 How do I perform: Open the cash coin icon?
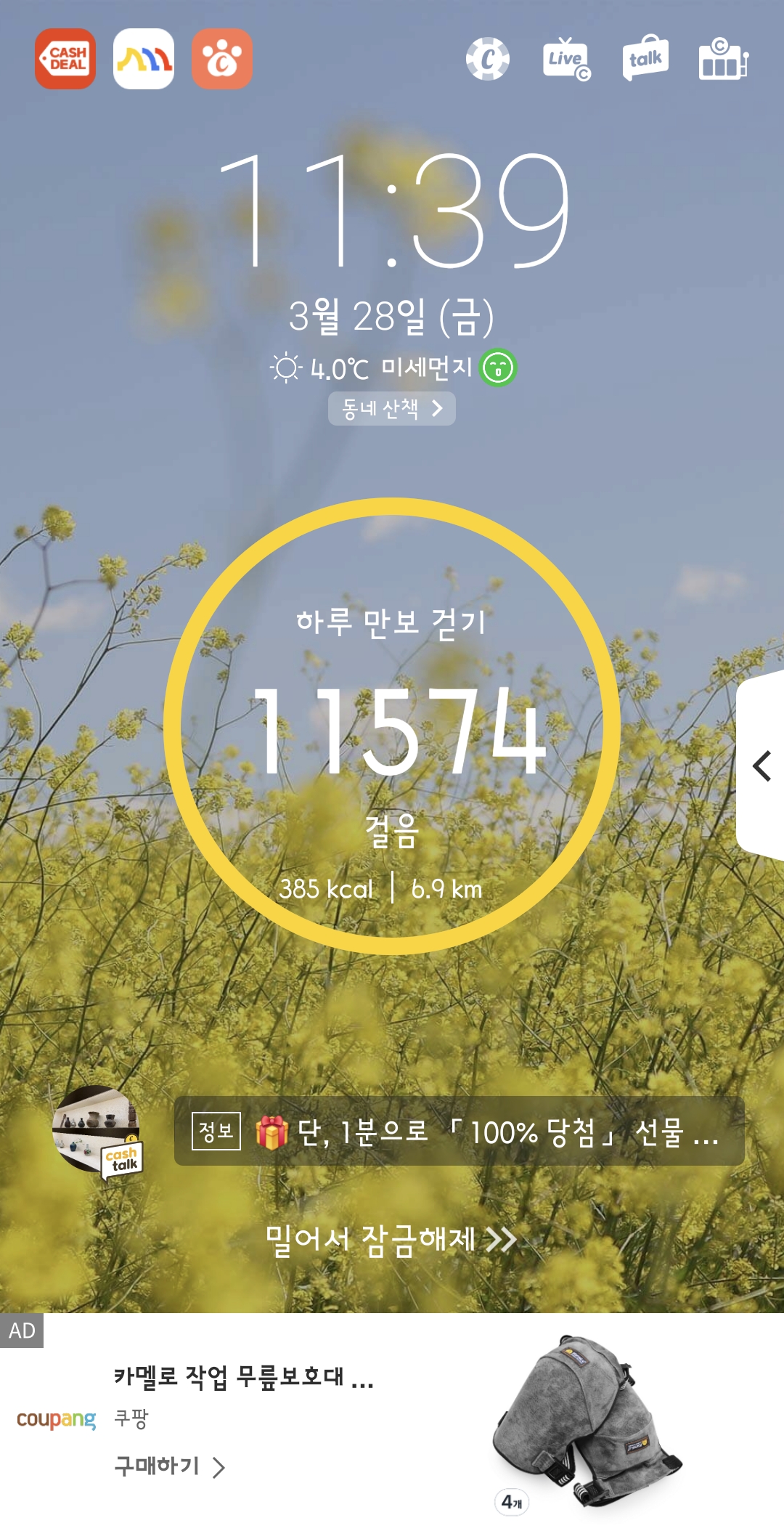[487, 59]
